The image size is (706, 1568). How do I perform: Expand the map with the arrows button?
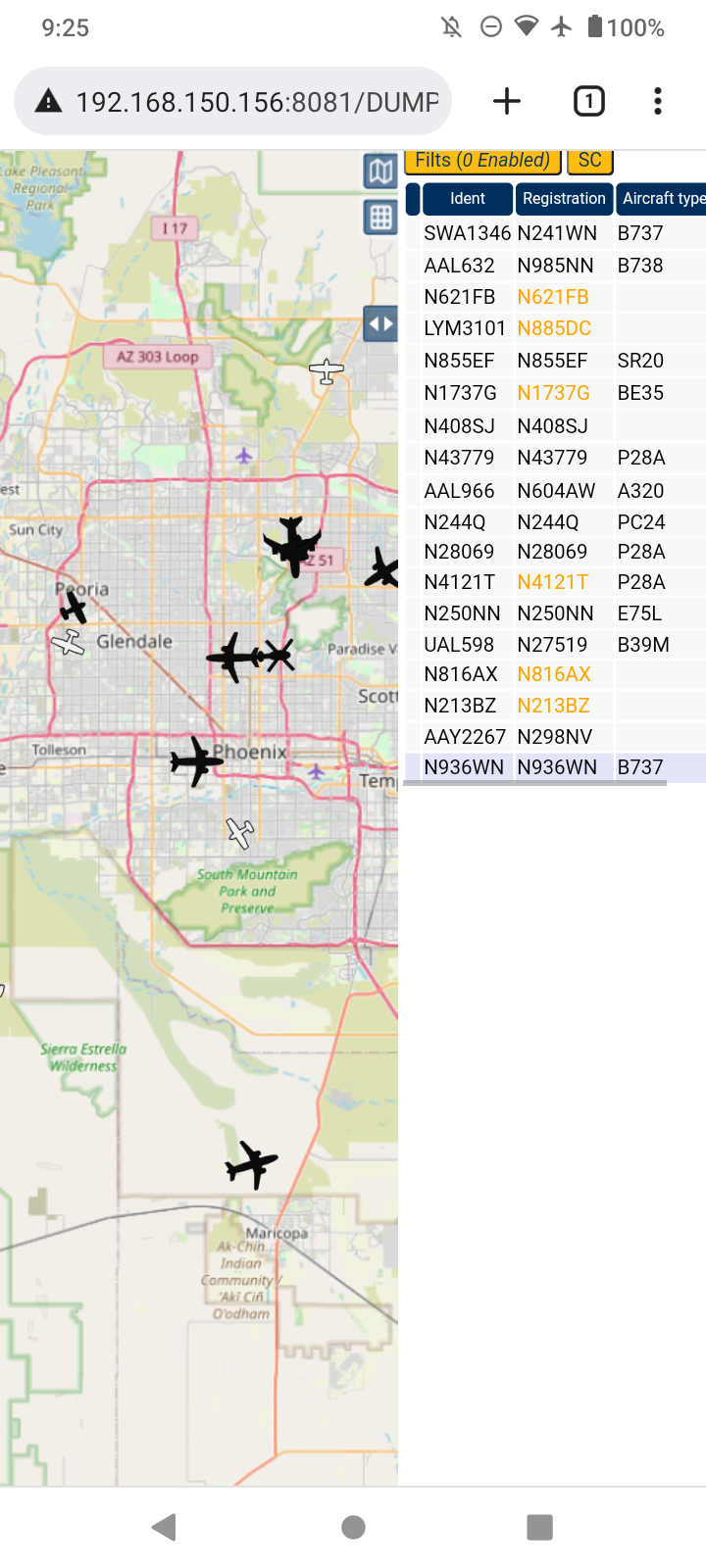click(x=380, y=323)
